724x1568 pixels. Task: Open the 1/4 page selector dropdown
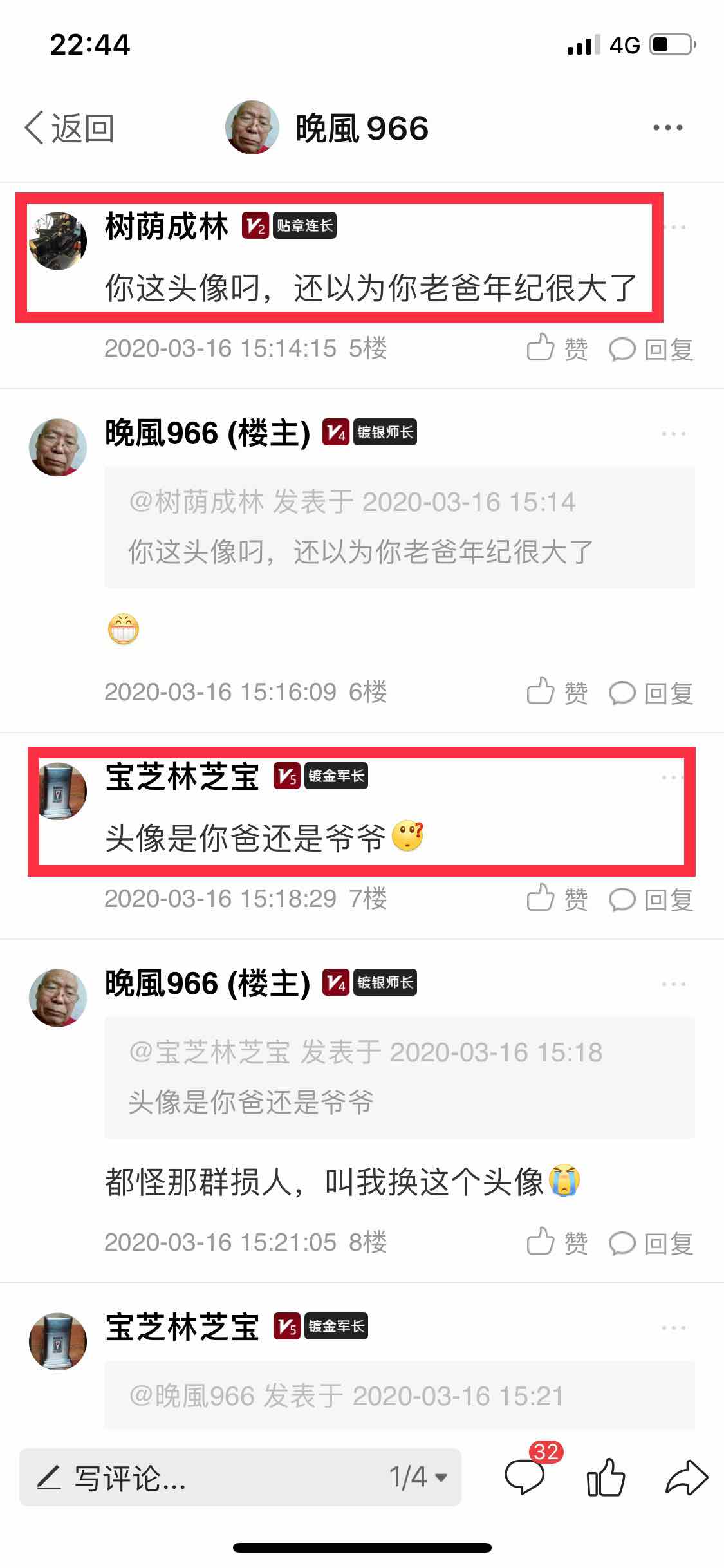click(418, 1477)
